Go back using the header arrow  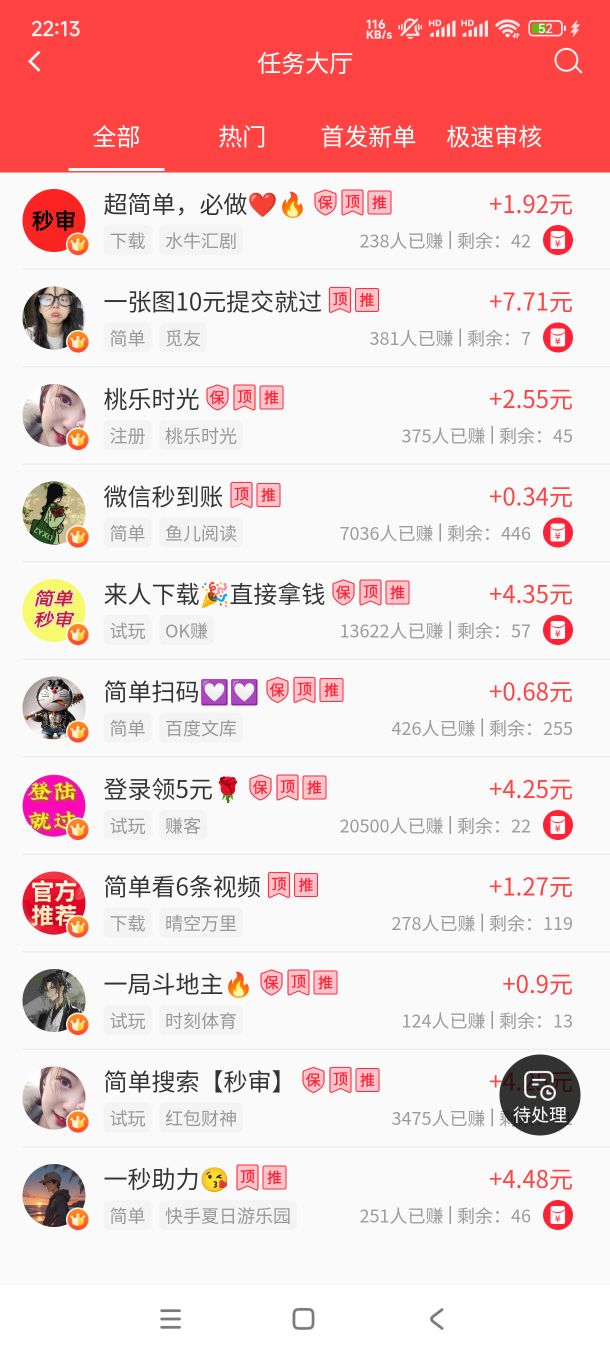[35, 62]
